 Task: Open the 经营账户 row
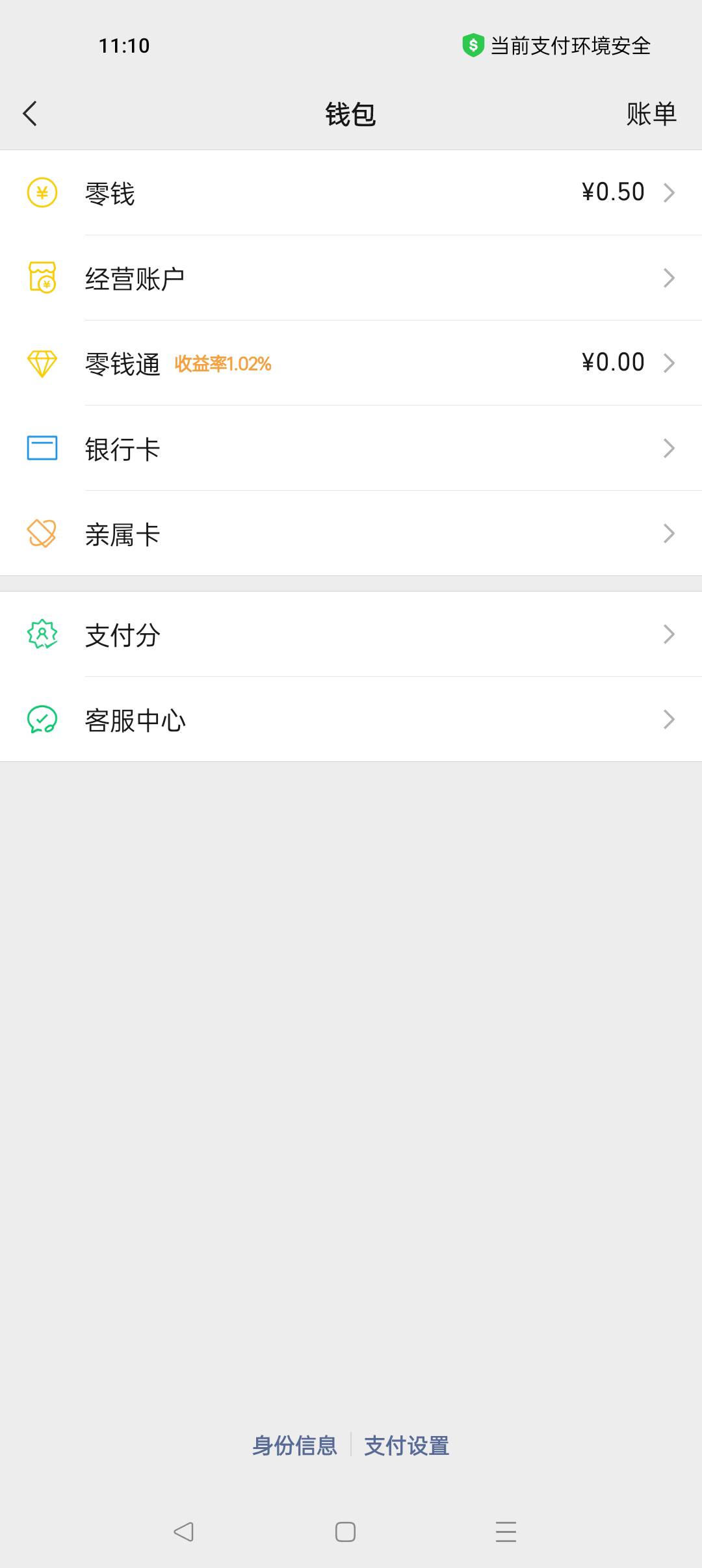[351, 278]
